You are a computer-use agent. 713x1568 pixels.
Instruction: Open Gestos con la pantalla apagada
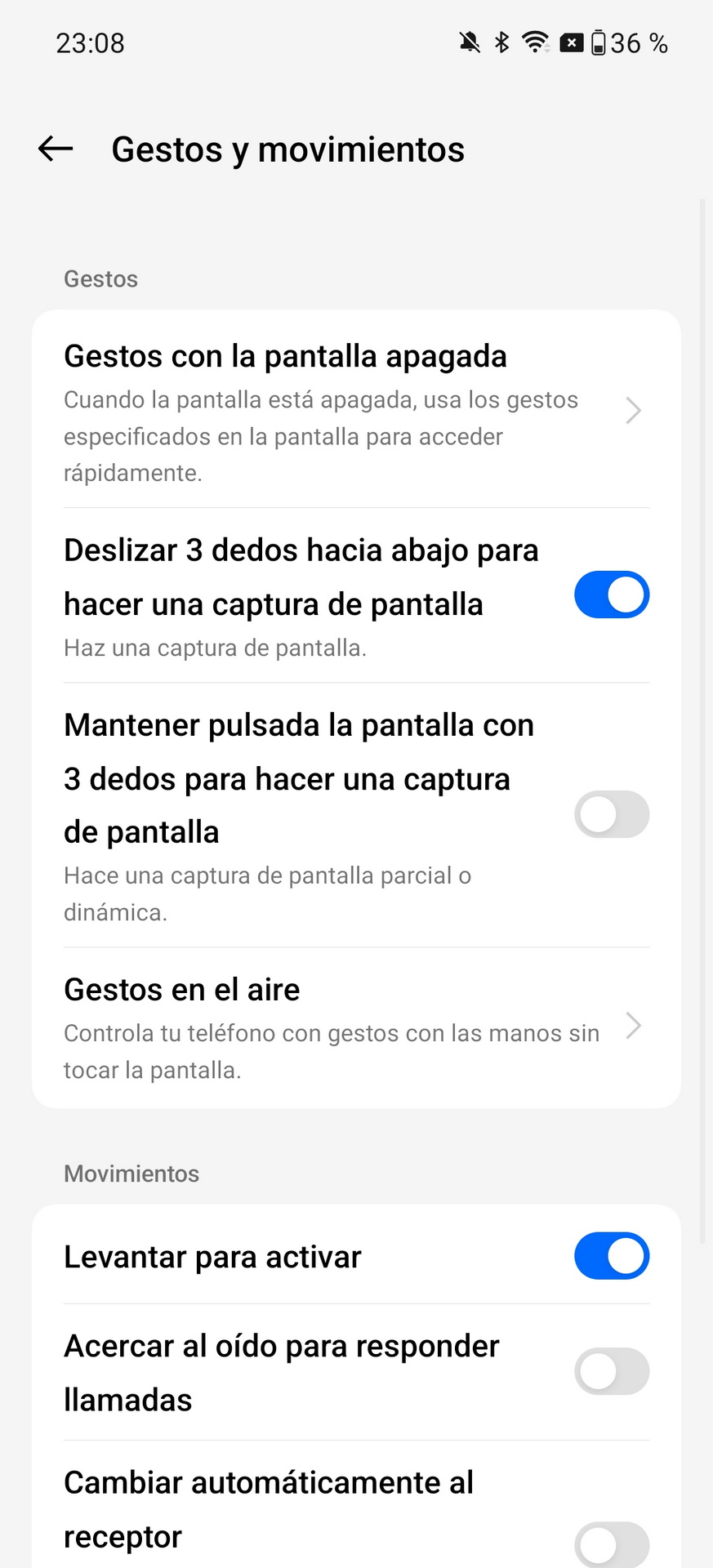click(x=356, y=410)
